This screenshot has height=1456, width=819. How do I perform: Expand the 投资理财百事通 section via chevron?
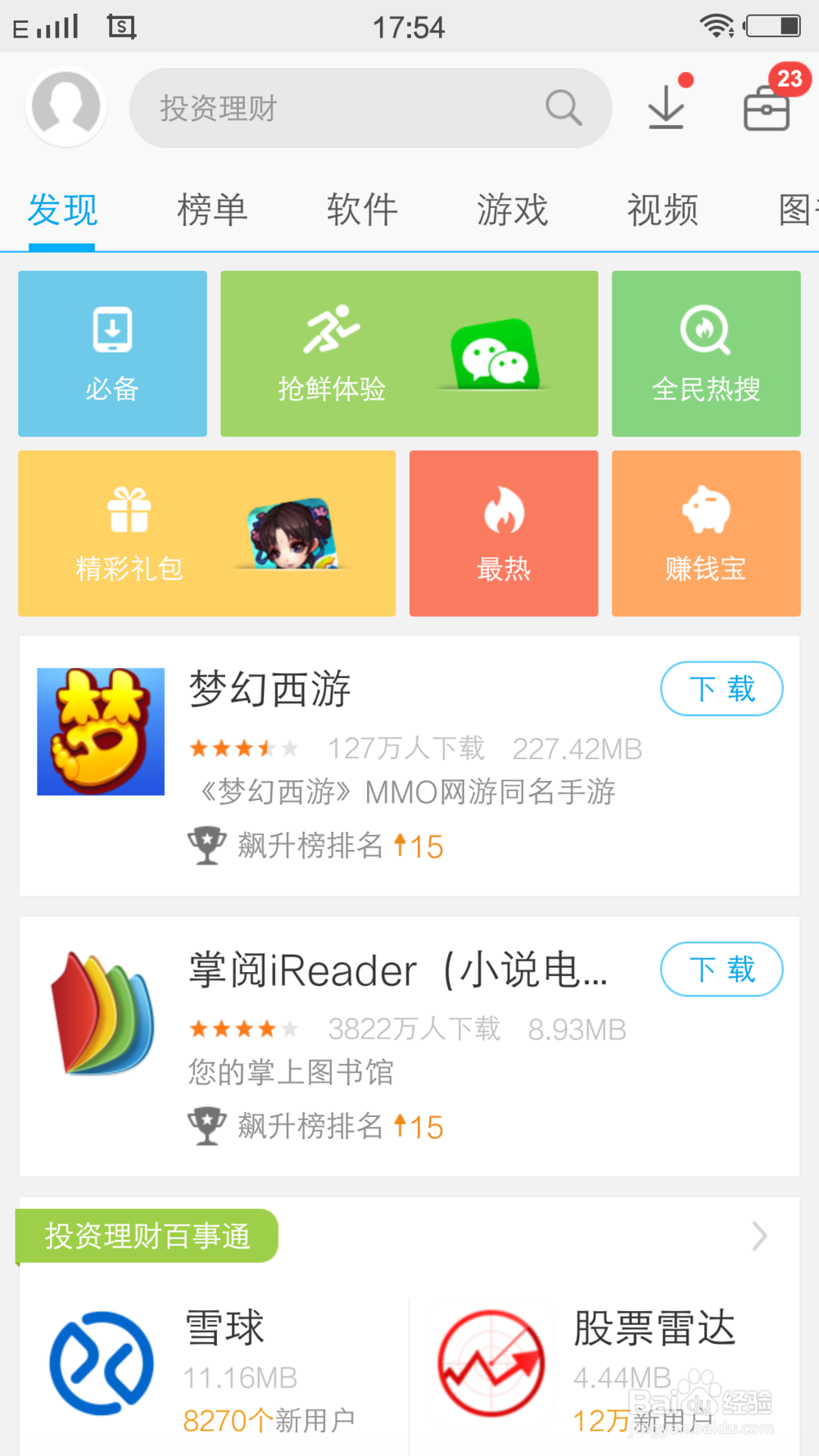758,1237
